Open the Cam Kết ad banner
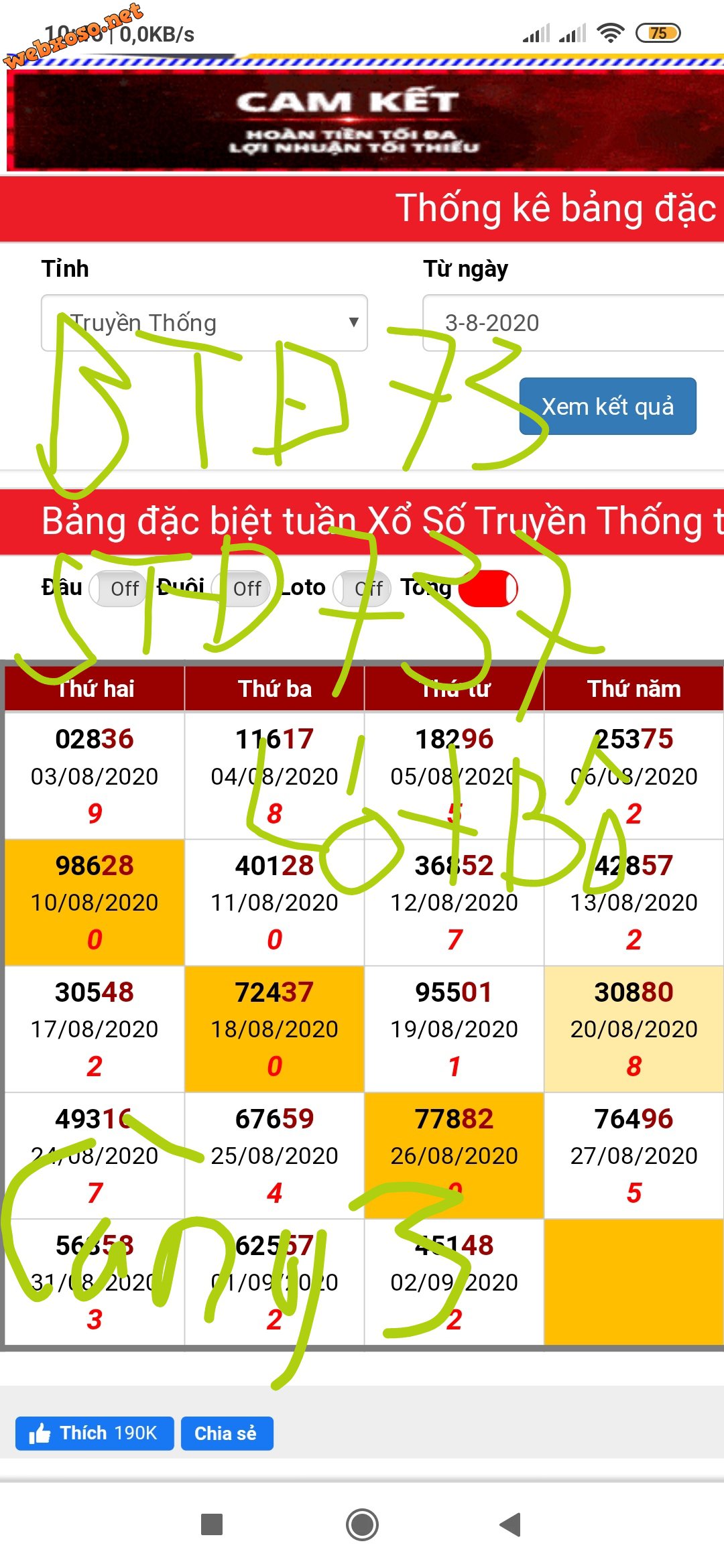 [362, 119]
